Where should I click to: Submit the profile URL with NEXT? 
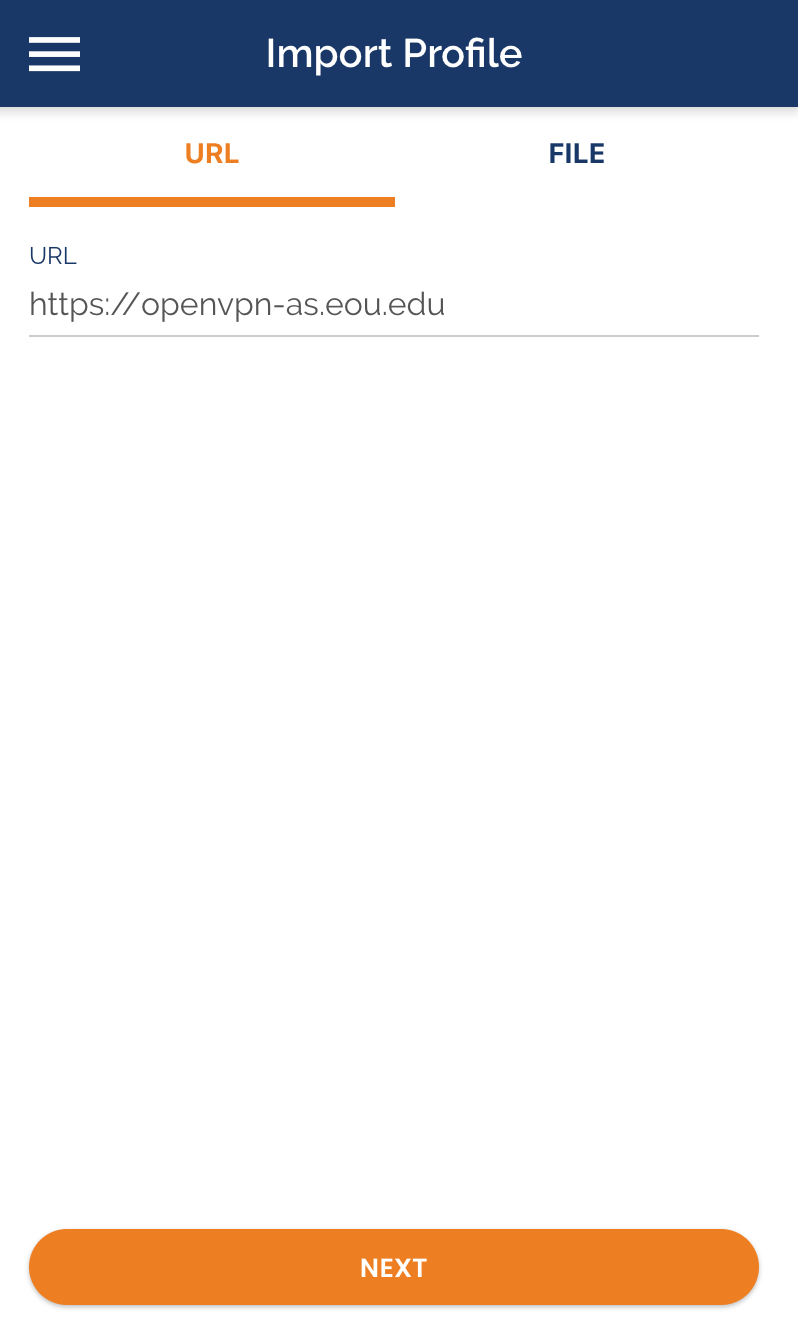point(394,1267)
